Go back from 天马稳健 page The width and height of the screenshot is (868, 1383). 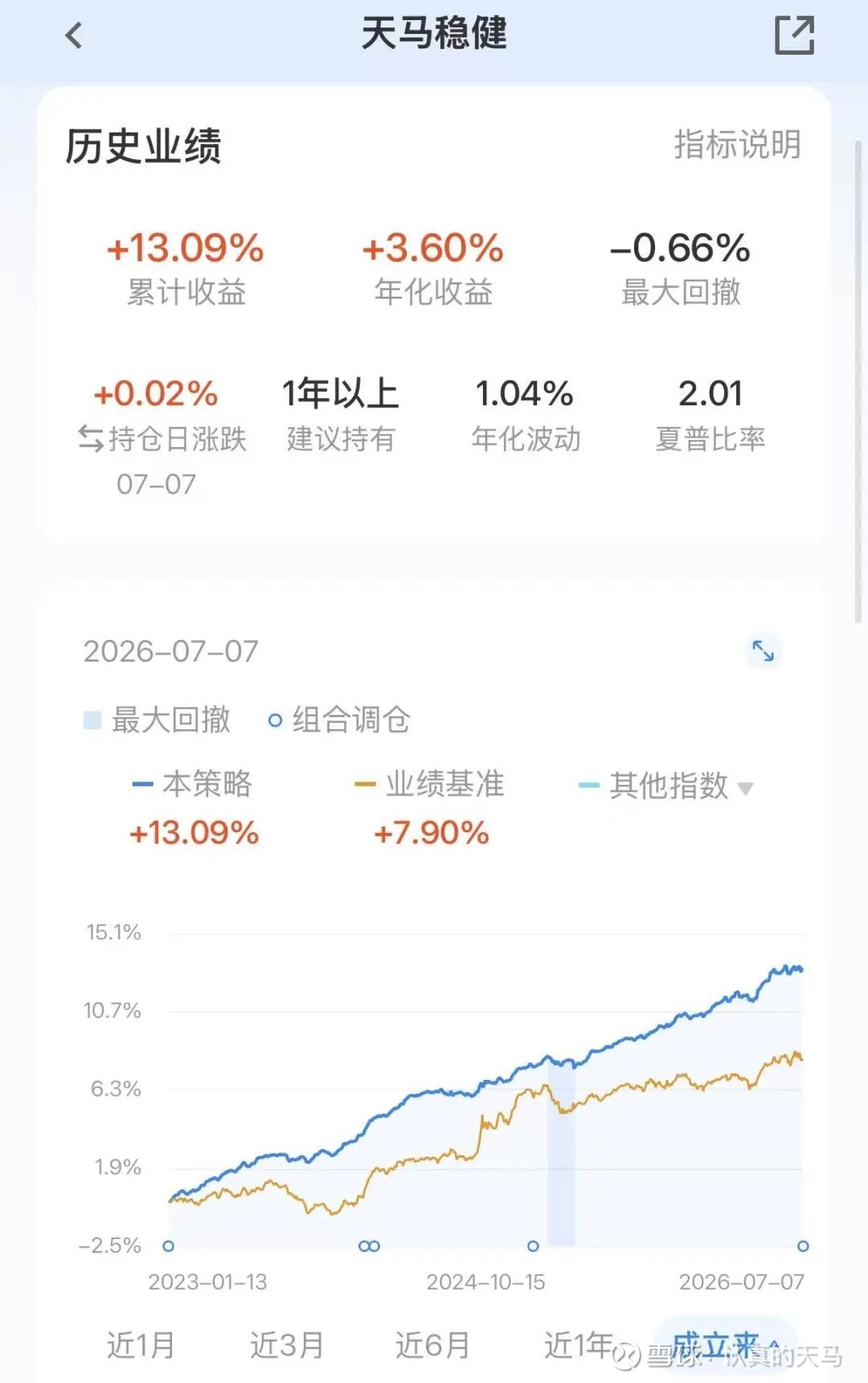click(x=74, y=35)
